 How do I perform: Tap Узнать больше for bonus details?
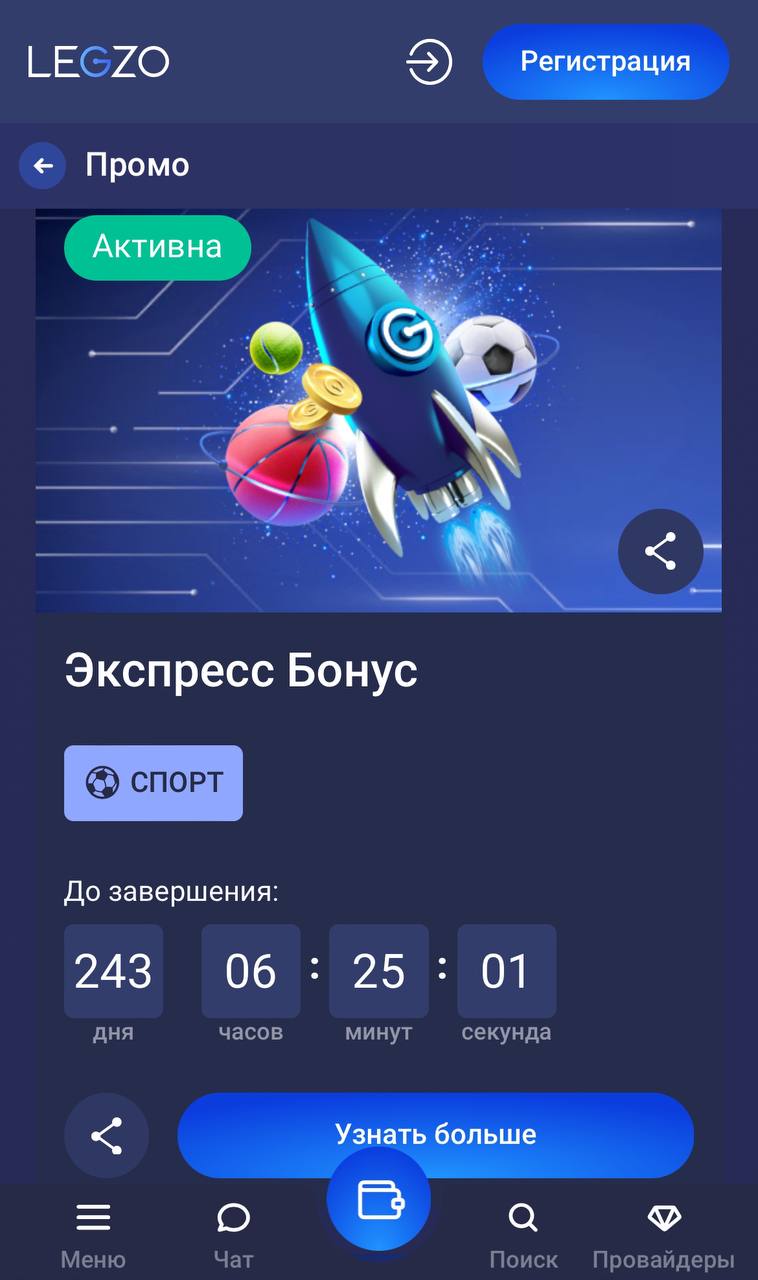pos(435,1135)
